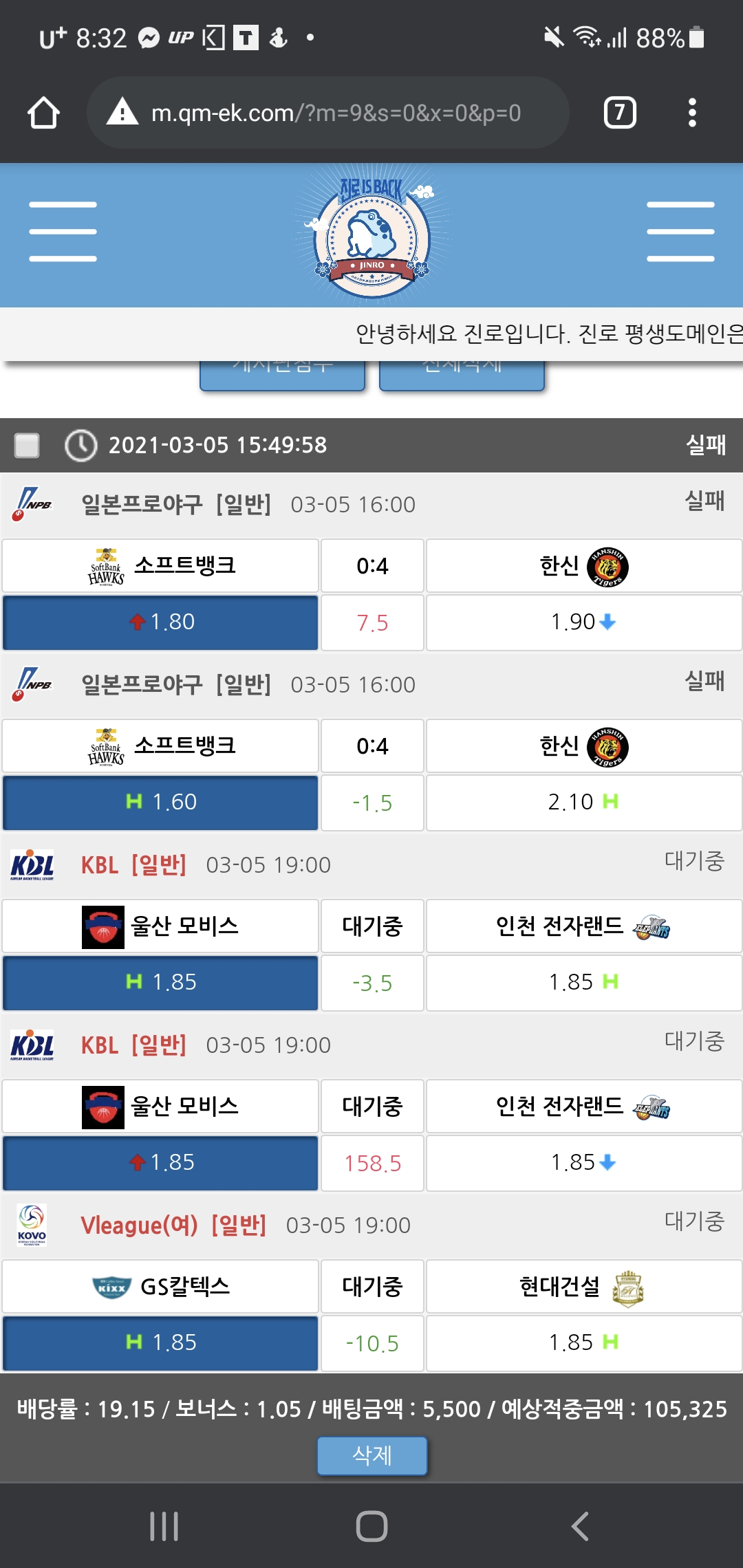Open the browser tab switcher

point(620,113)
